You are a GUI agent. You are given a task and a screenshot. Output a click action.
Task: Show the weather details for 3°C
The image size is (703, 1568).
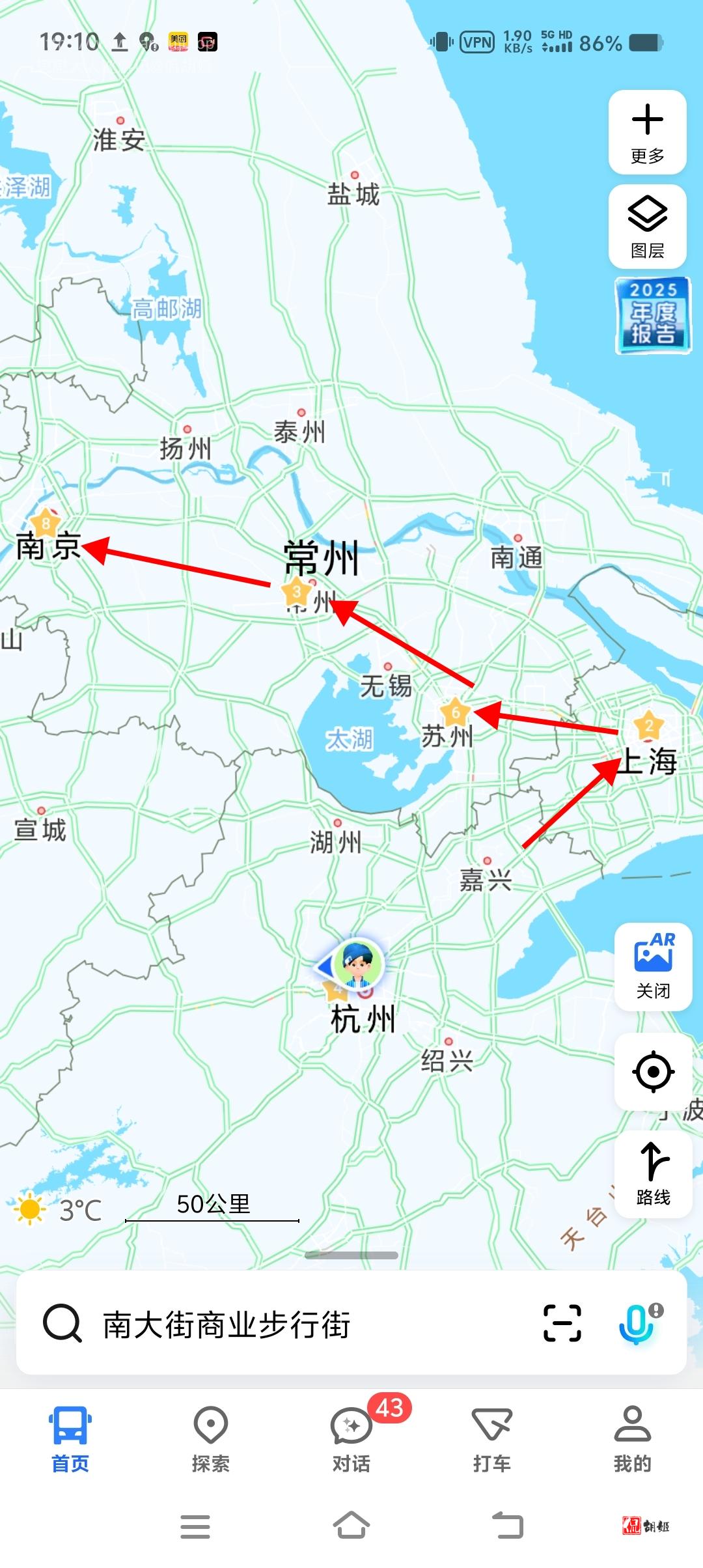tap(59, 1210)
